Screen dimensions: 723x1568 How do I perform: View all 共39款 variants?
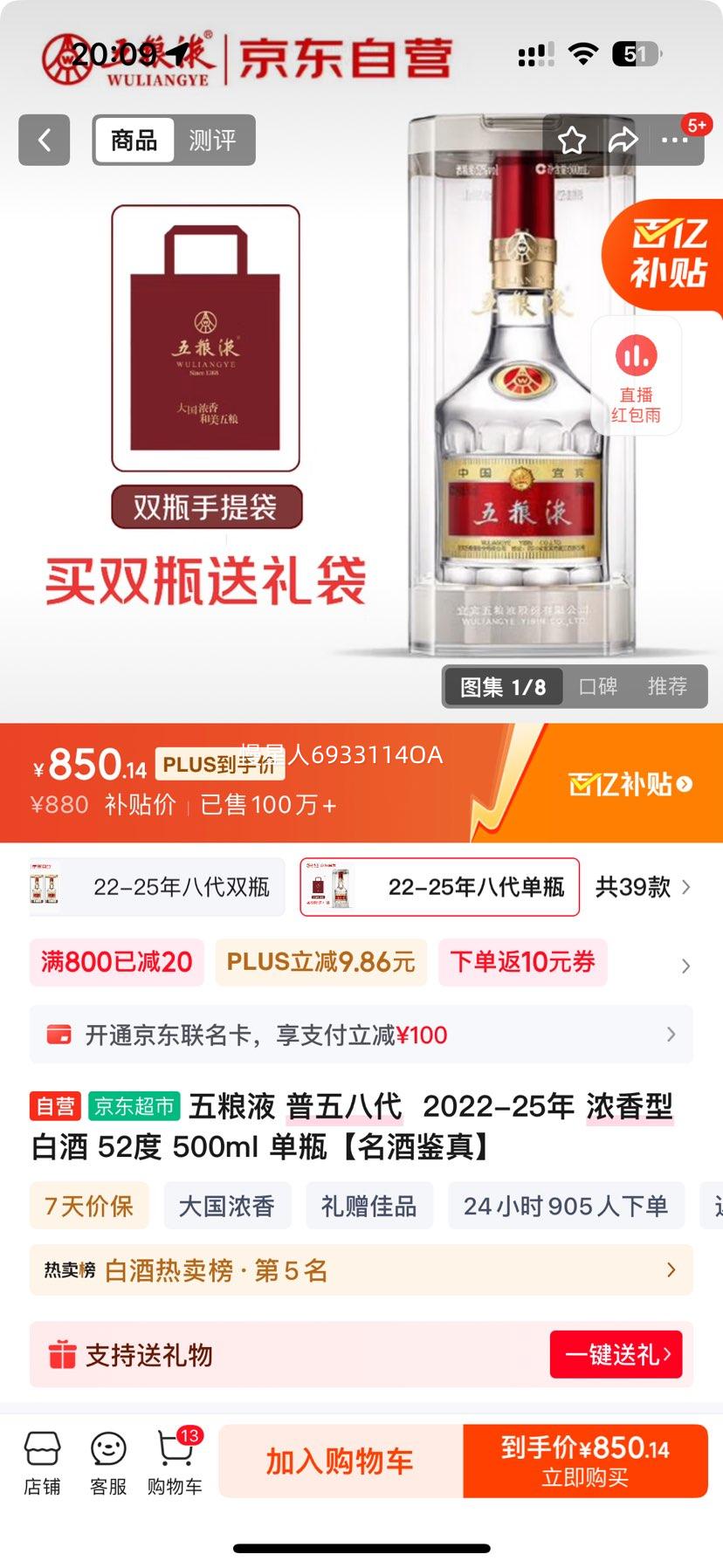[643, 887]
